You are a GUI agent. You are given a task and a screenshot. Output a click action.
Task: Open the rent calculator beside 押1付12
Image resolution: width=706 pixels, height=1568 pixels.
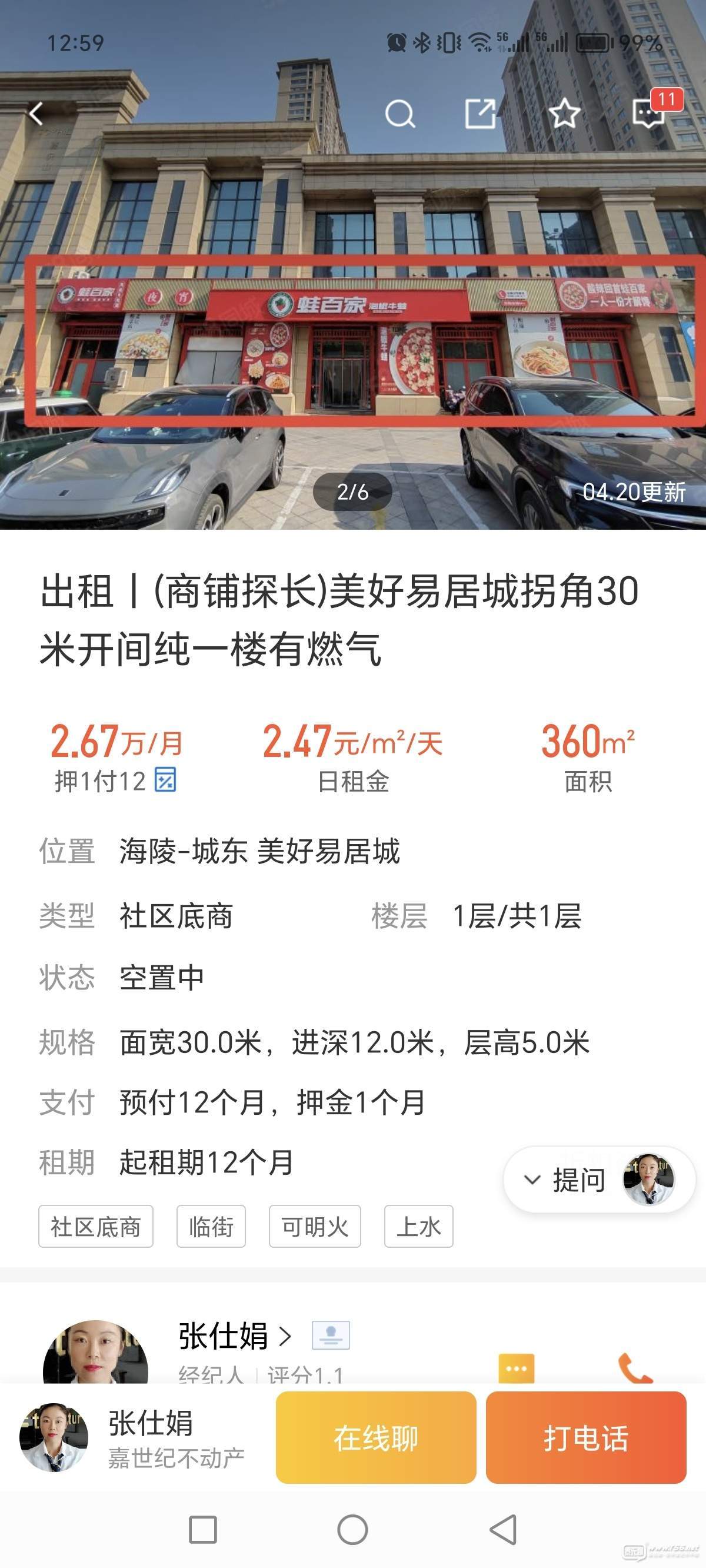click(165, 780)
